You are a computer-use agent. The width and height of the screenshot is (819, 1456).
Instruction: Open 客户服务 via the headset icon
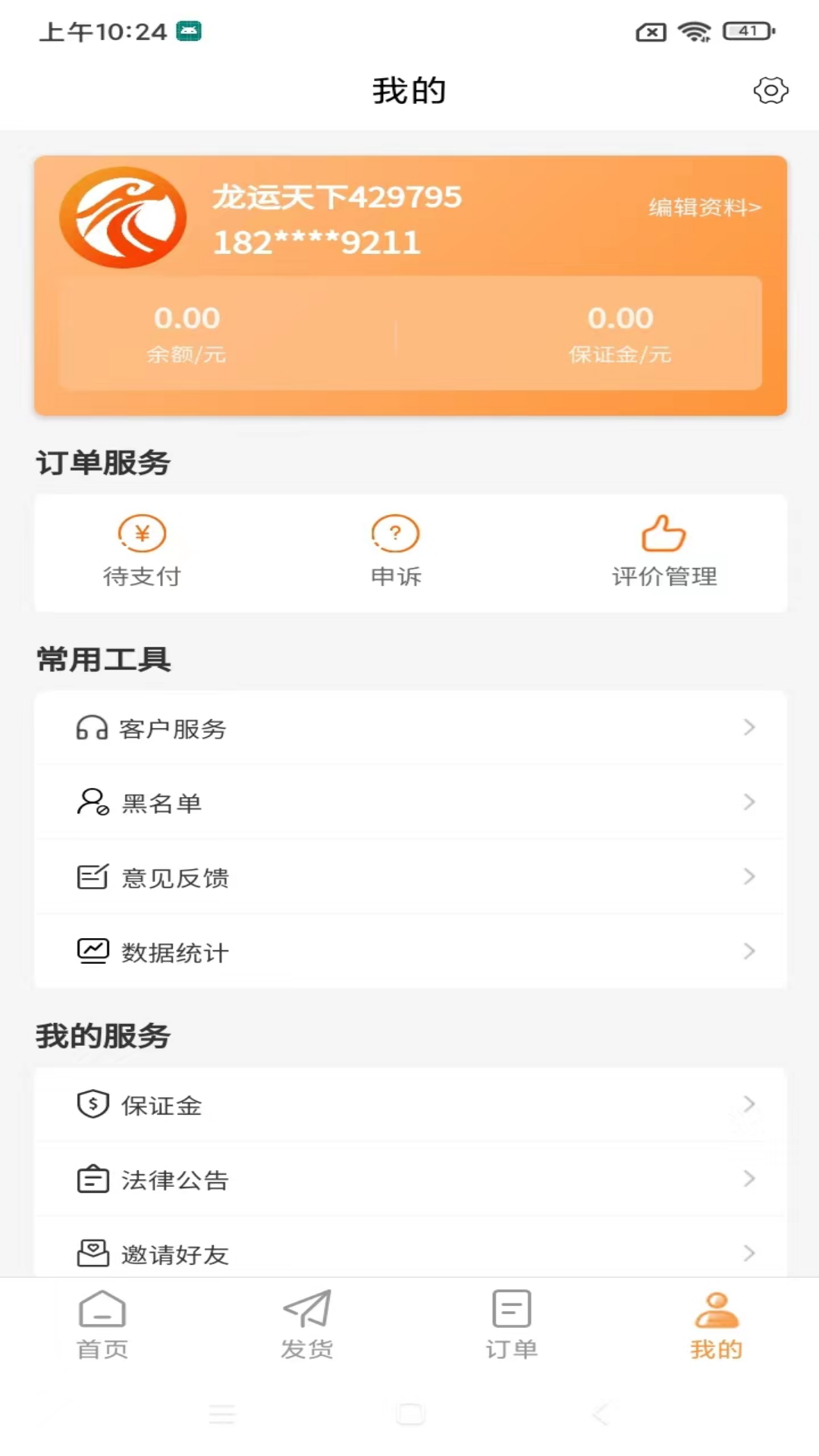pyautogui.click(x=93, y=728)
